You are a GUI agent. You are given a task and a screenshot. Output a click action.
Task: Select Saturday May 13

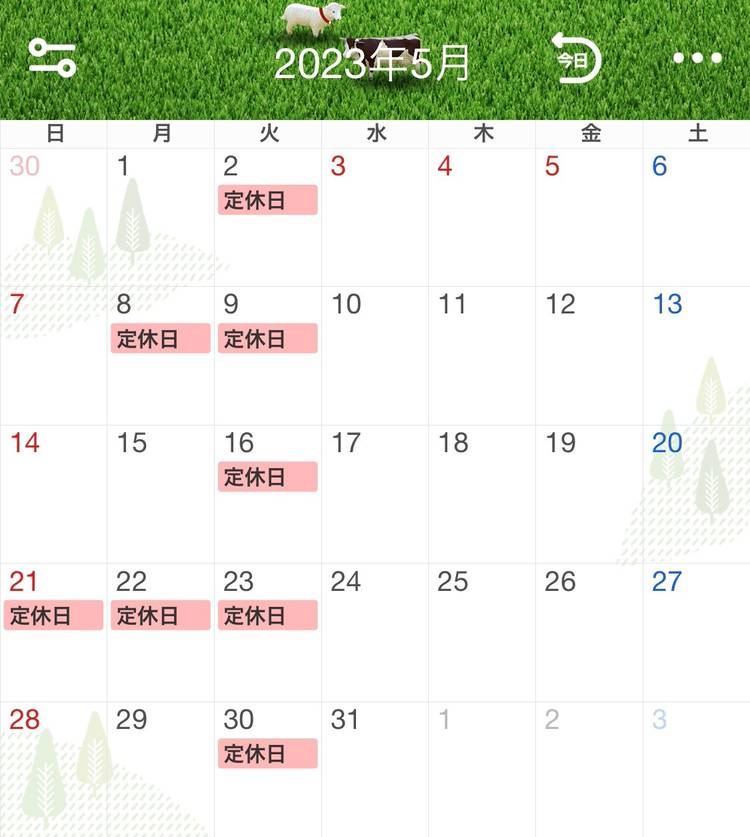[696, 355]
